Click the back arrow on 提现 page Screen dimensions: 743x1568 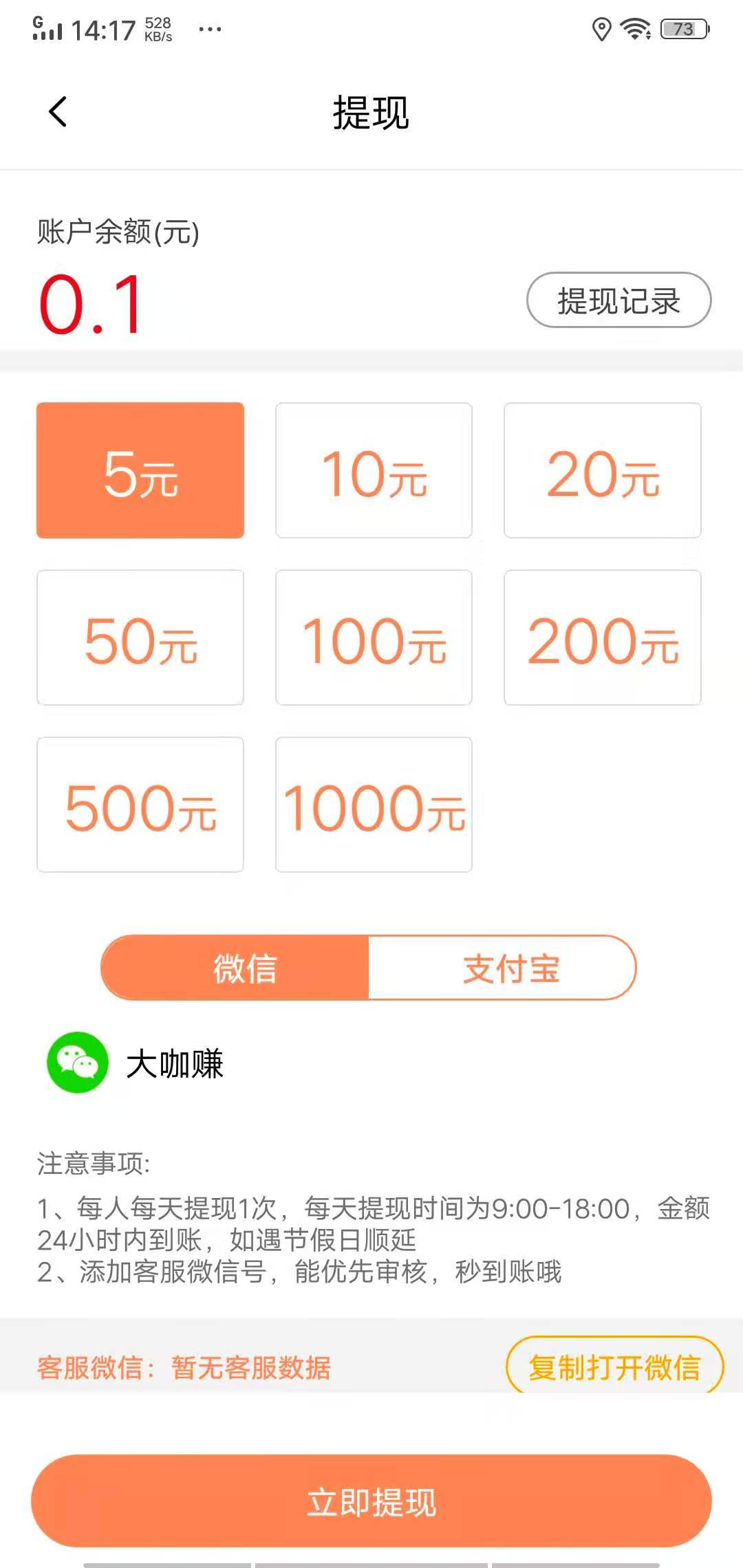(x=57, y=112)
